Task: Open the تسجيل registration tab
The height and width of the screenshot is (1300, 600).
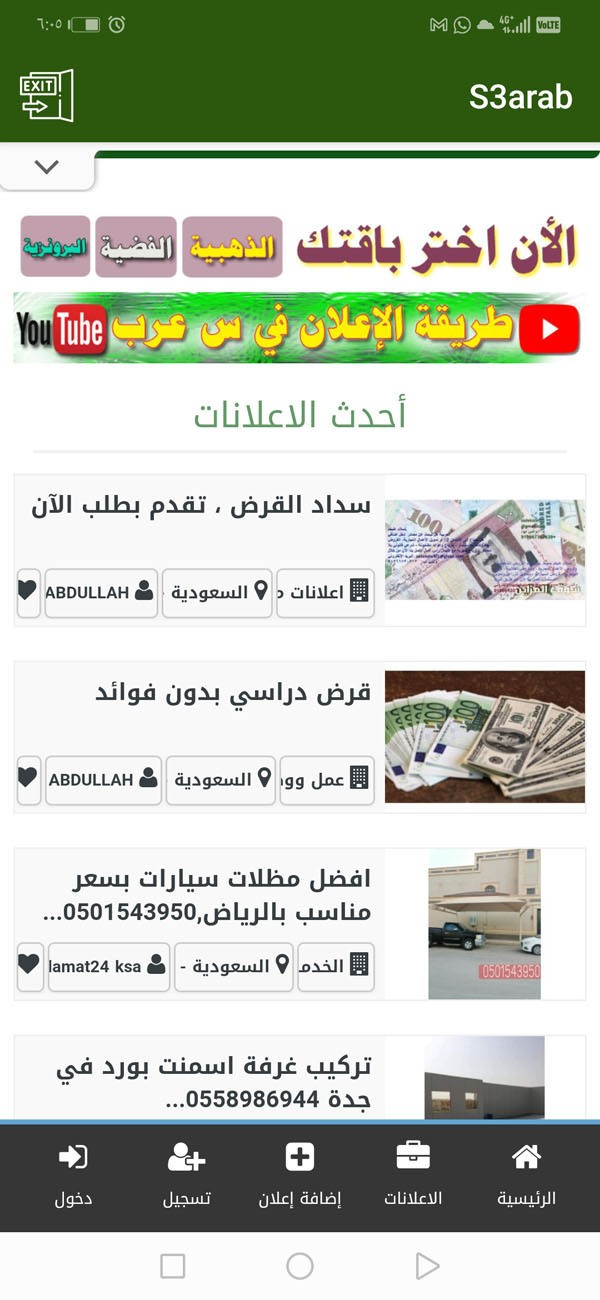Action: [x=186, y=1174]
